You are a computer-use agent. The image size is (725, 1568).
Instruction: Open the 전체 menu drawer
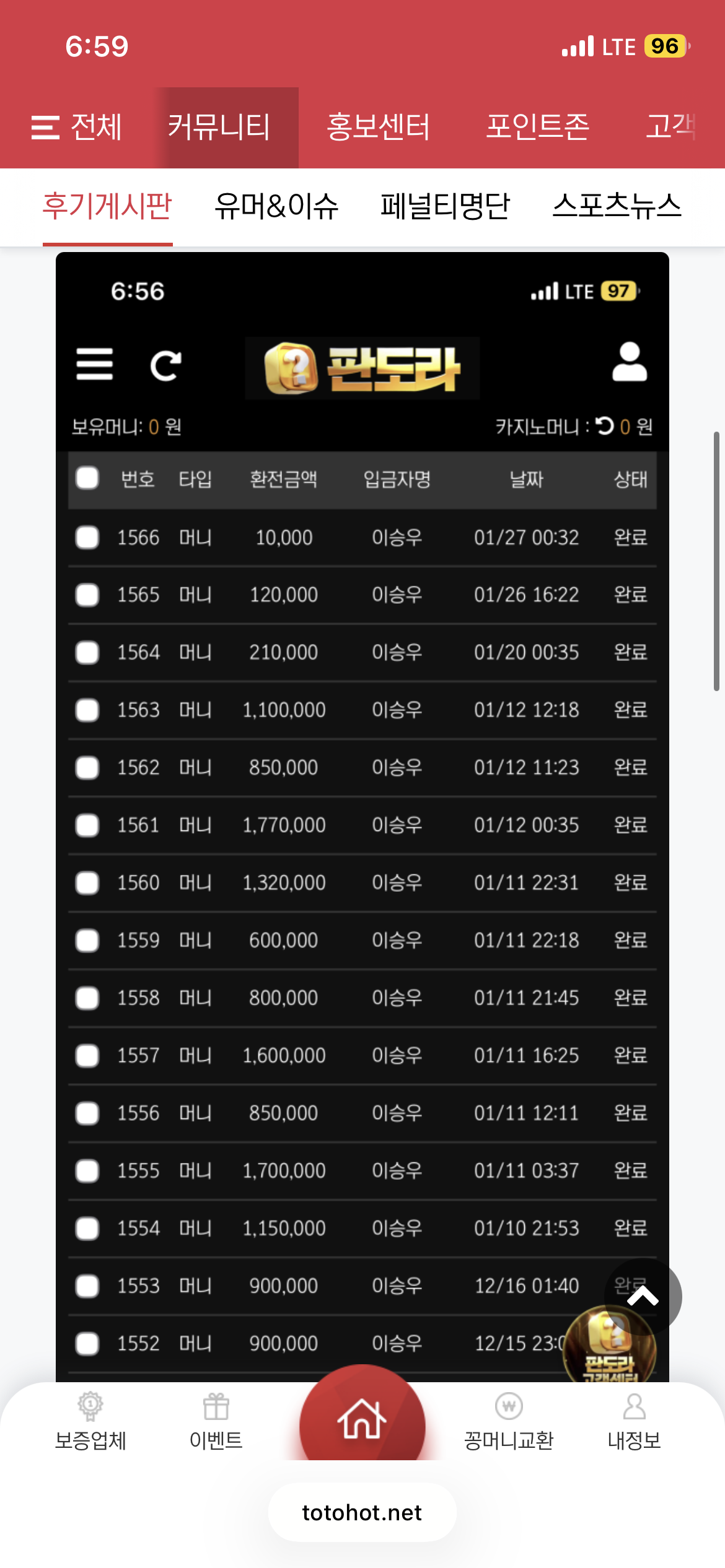pos(76,128)
